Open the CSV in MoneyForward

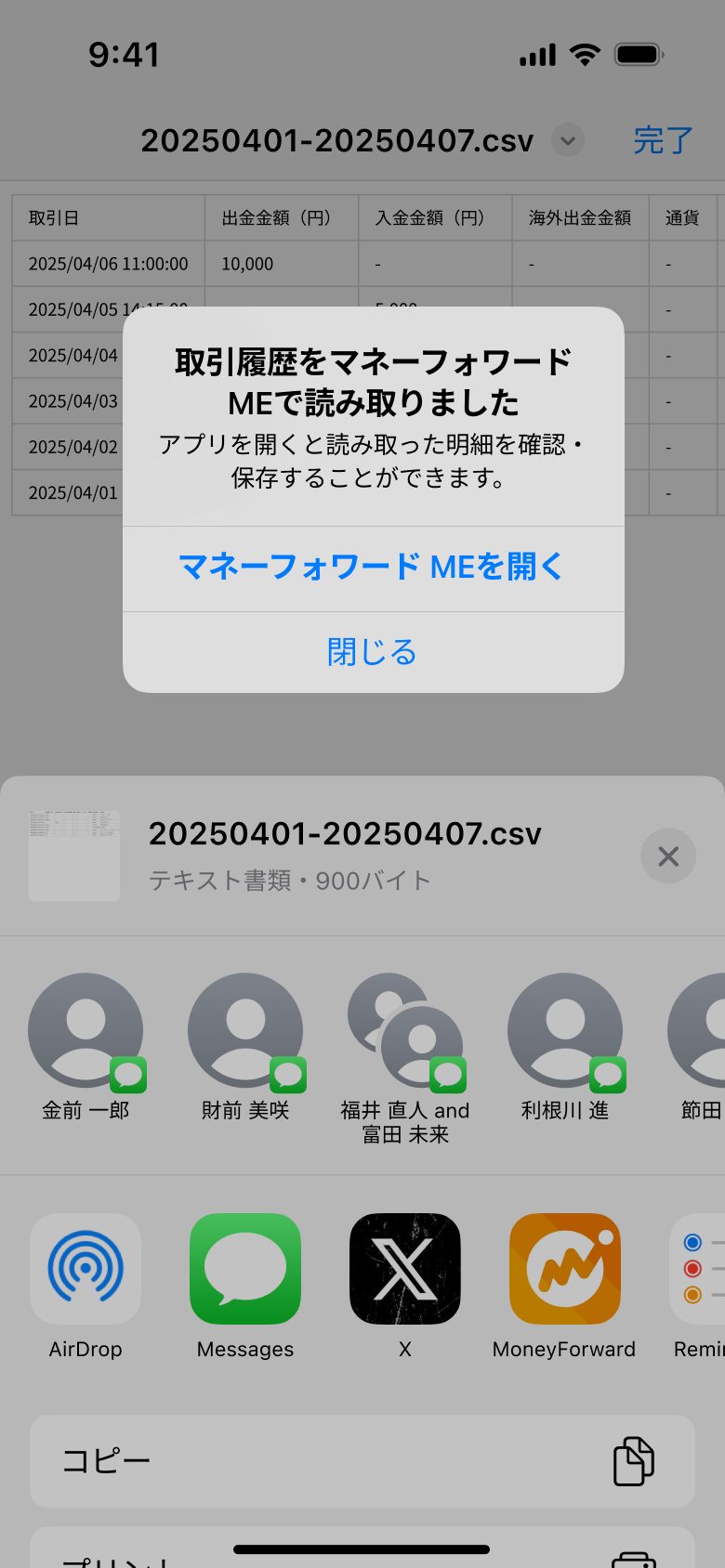point(565,1269)
